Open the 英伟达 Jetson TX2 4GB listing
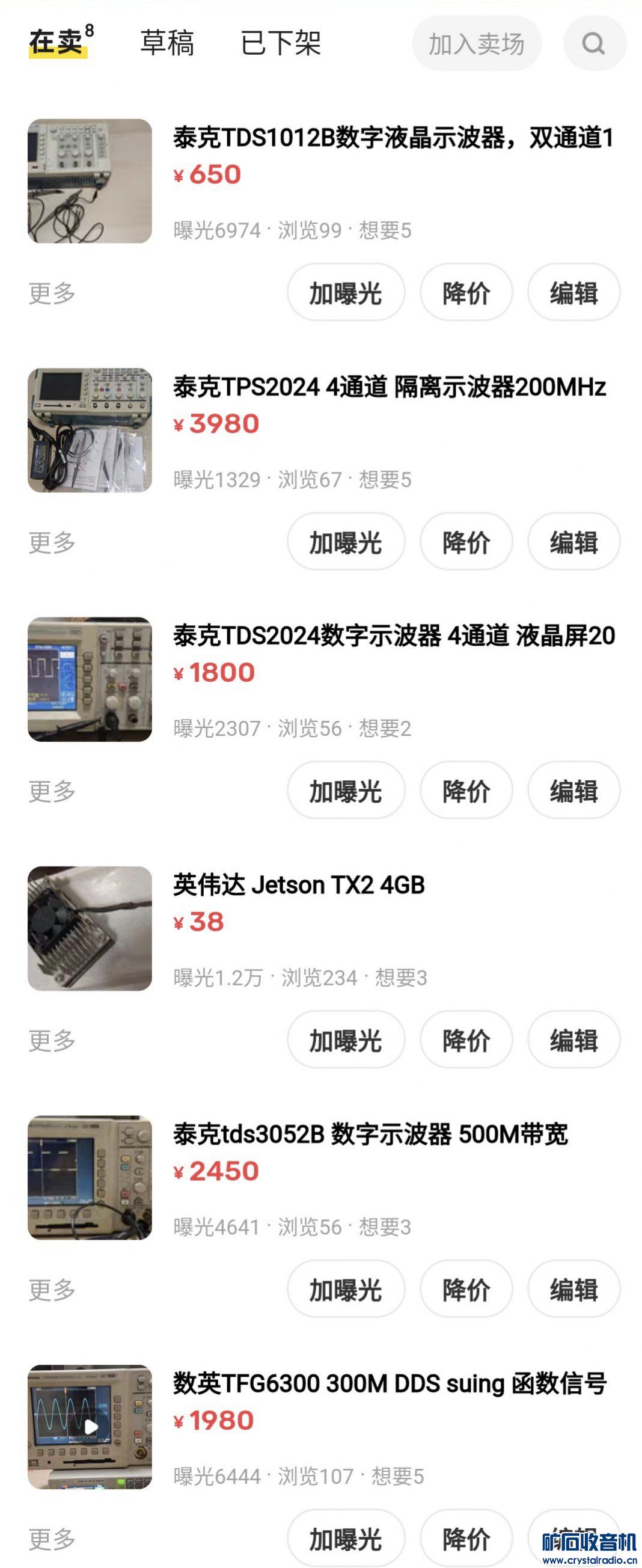 pos(299,885)
